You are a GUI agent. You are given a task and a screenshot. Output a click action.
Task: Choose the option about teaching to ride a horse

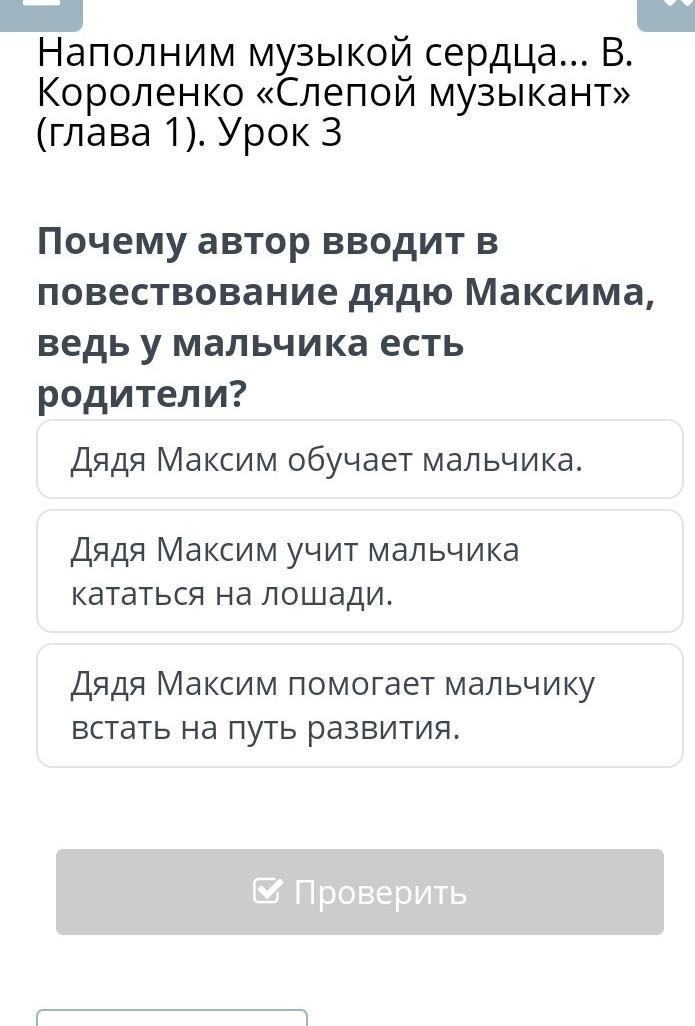(359, 571)
